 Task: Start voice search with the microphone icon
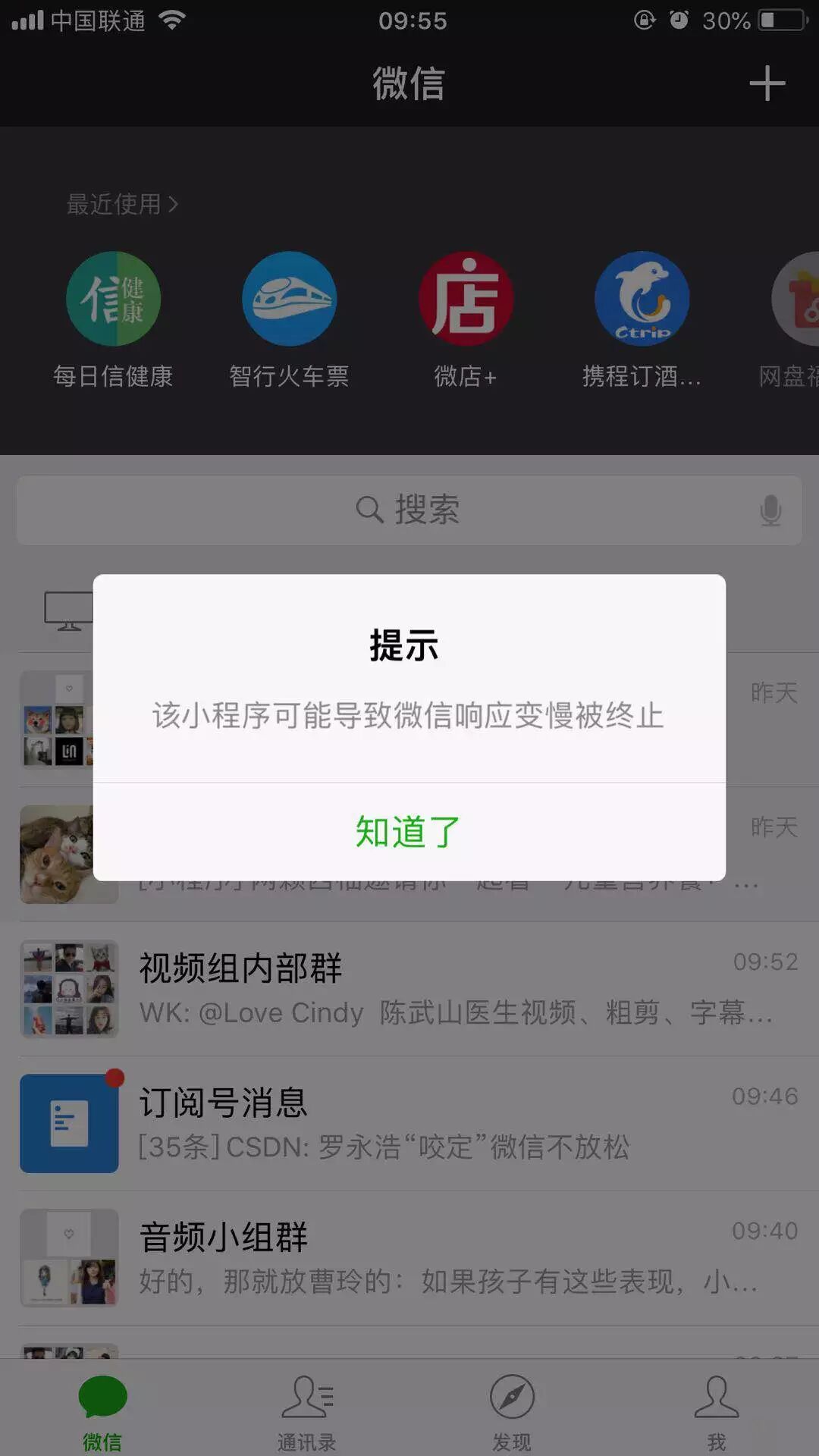click(770, 510)
